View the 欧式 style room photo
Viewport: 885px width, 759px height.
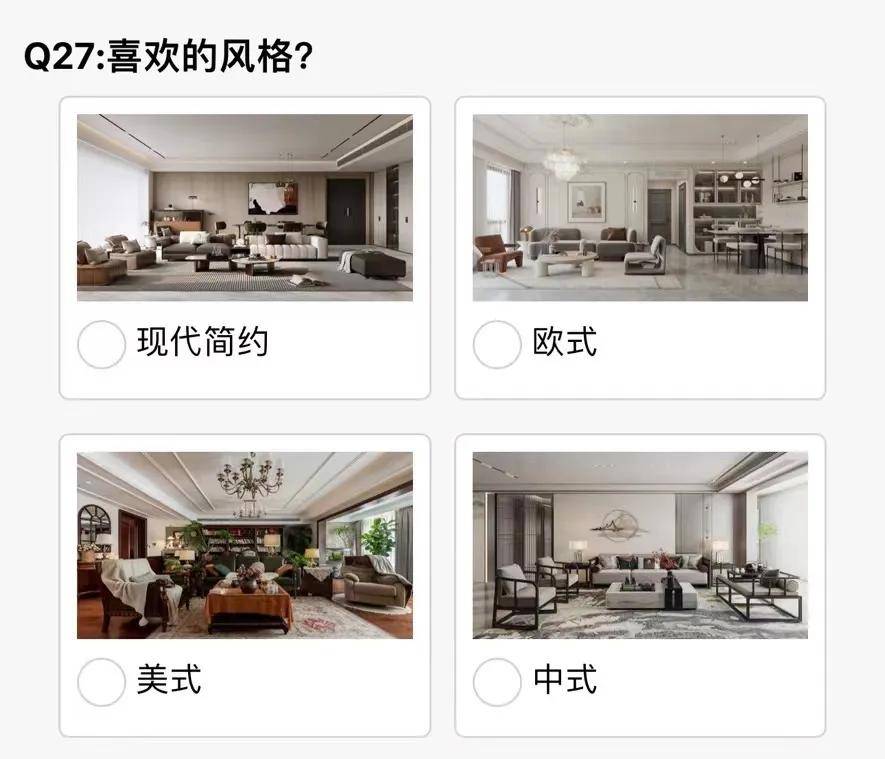point(640,207)
